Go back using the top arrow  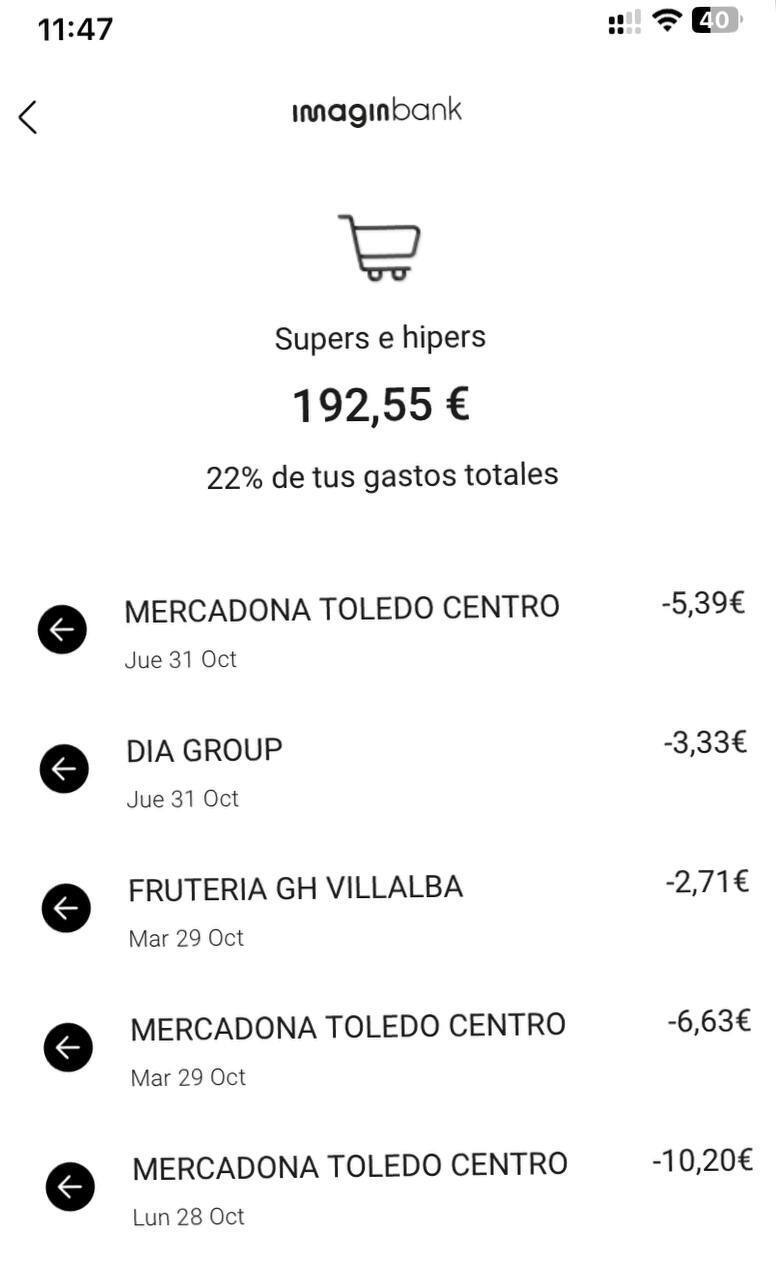pyautogui.click(x=28, y=117)
